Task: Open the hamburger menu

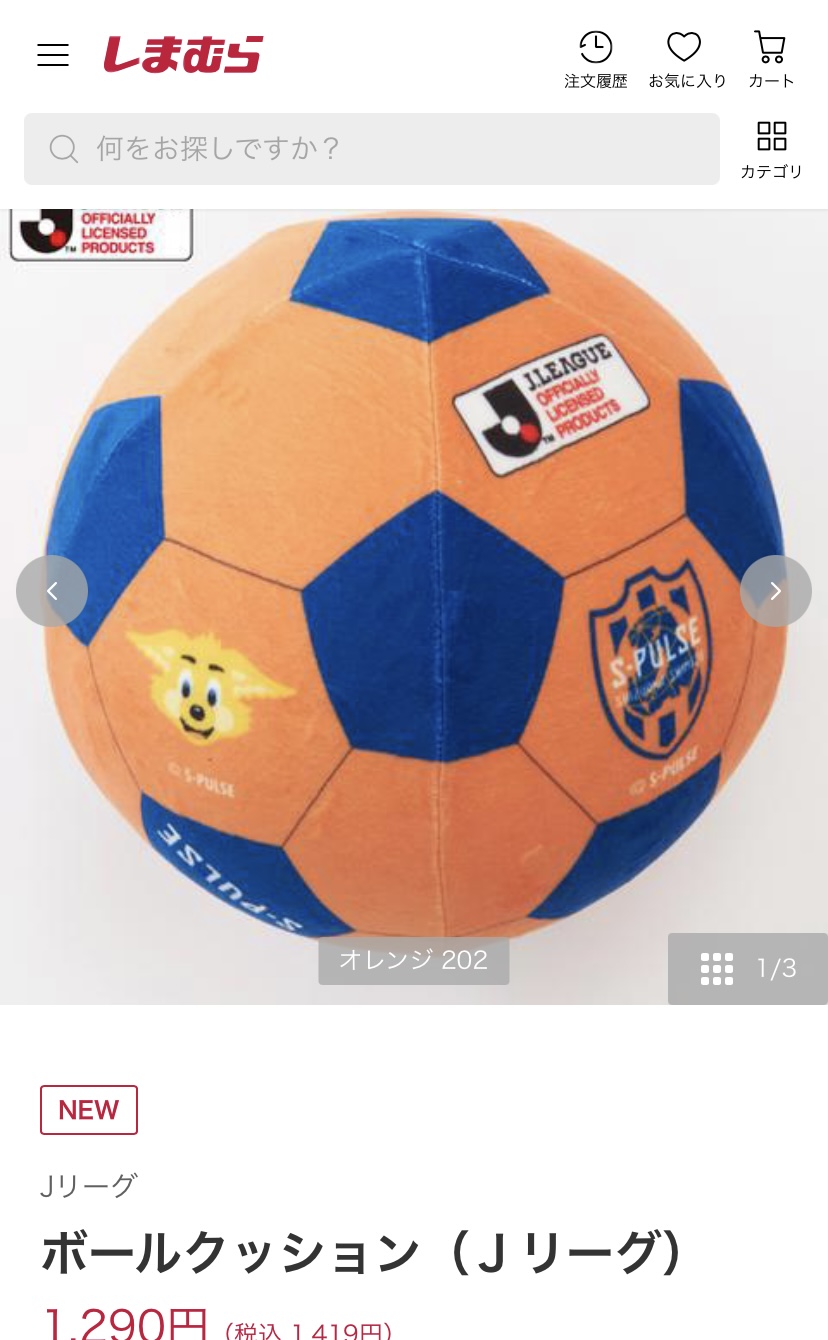Action: pyautogui.click(x=53, y=55)
